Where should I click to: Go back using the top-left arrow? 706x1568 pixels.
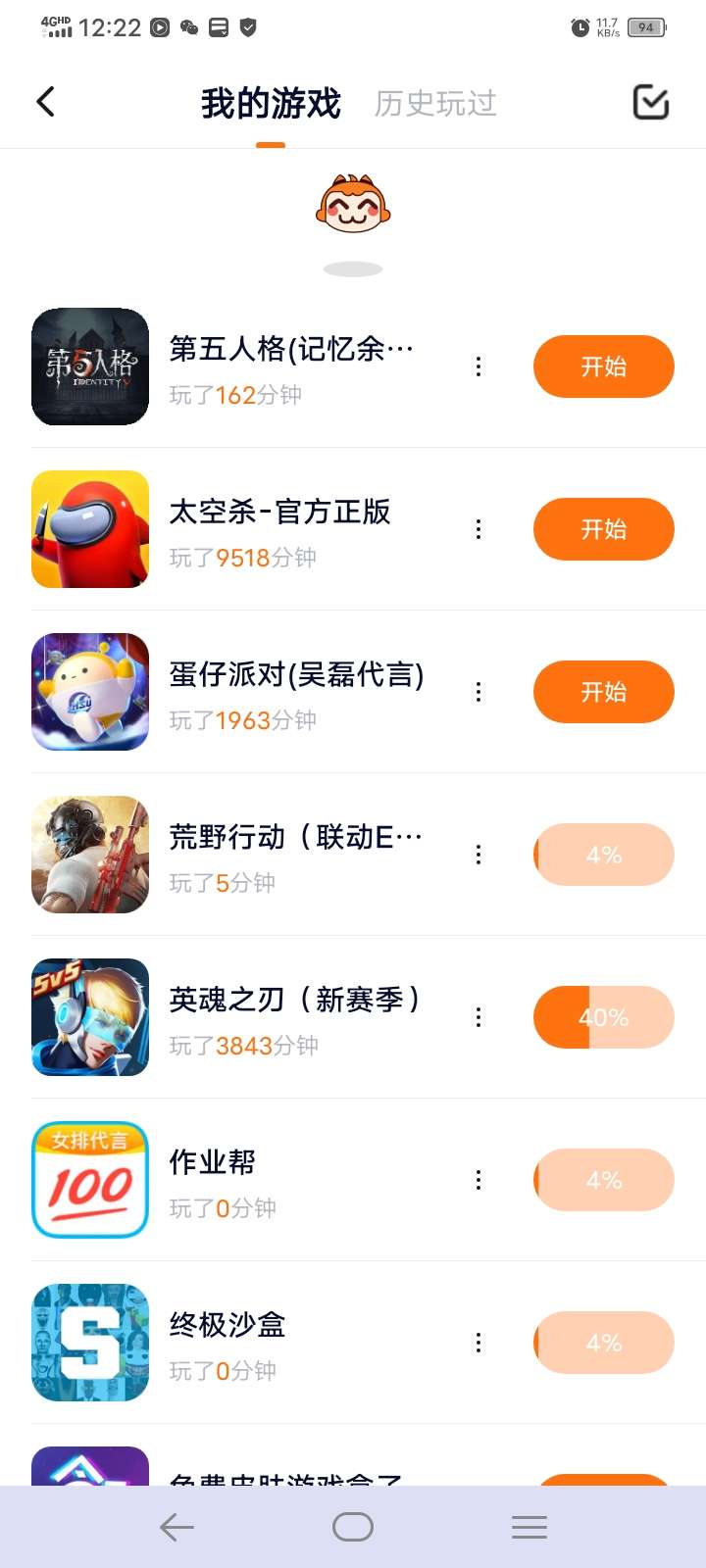(45, 102)
